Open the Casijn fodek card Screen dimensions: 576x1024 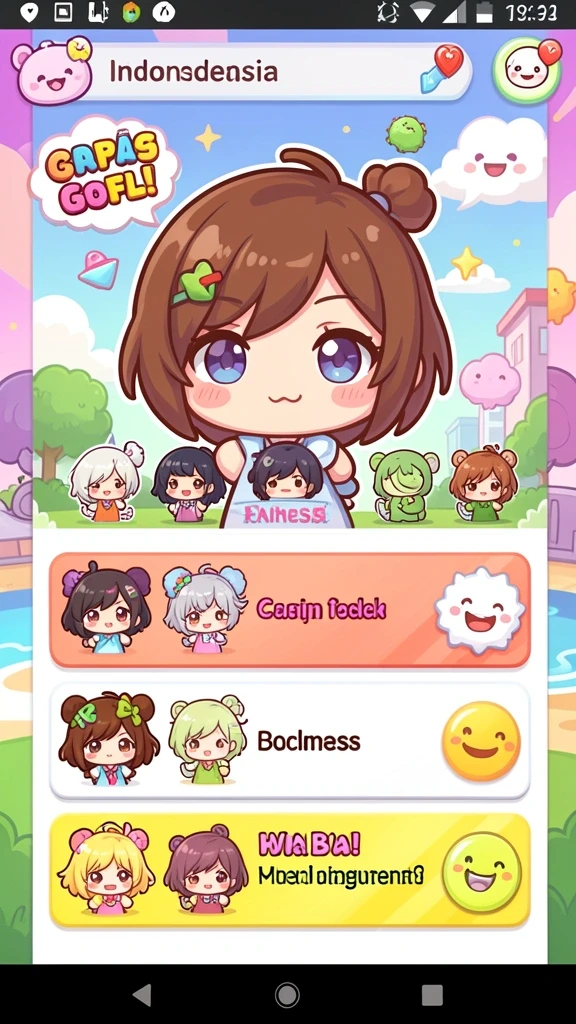289,610
